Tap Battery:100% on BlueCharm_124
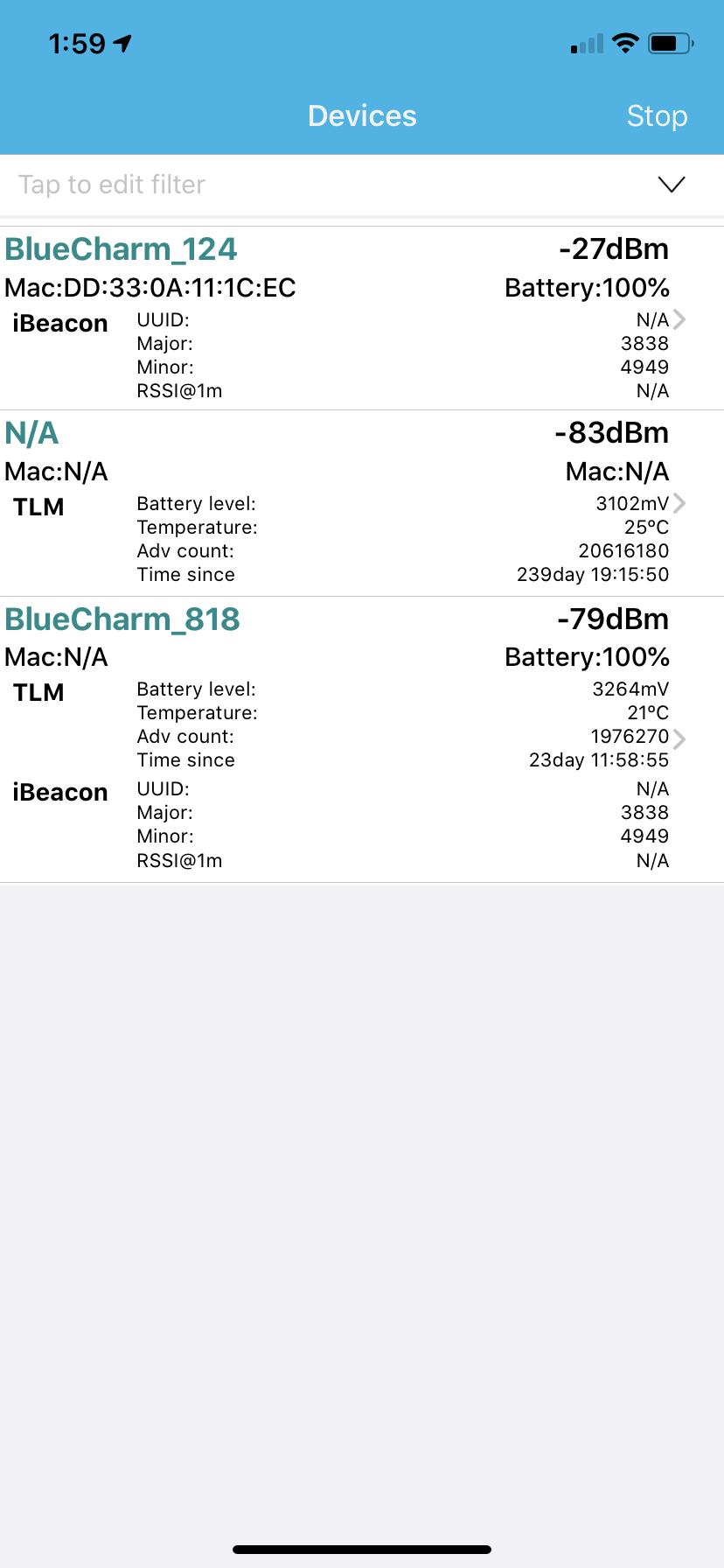The width and height of the screenshot is (724, 1568). 586,287
